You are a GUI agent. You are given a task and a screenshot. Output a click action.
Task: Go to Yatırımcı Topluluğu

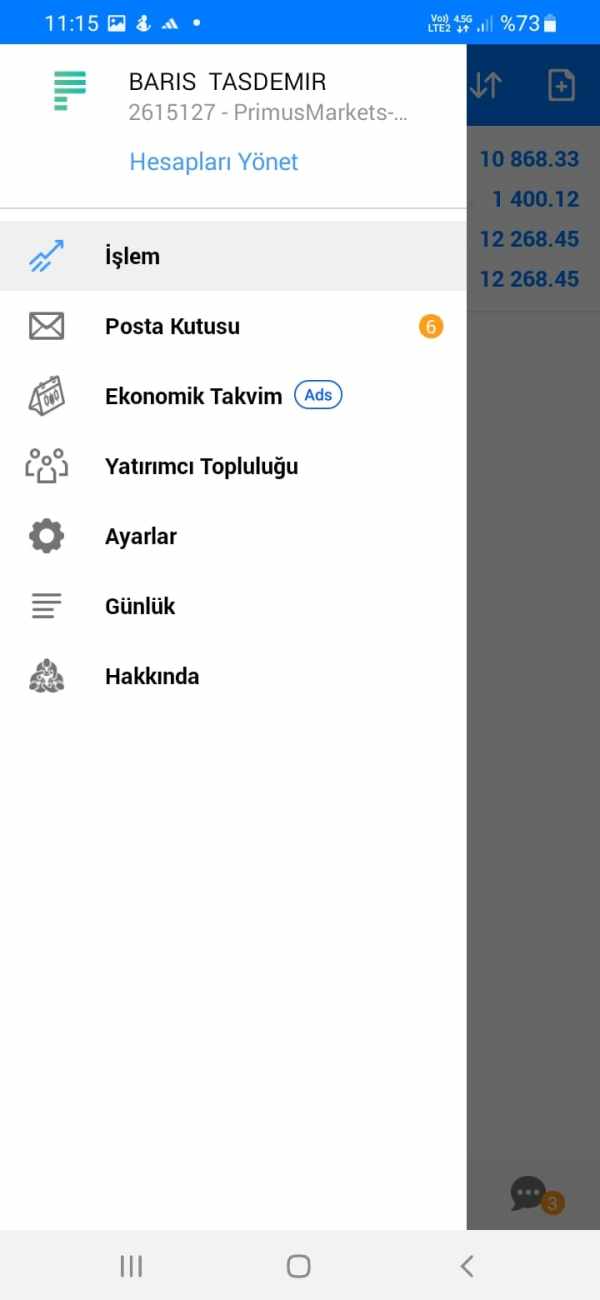(x=233, y=466)
